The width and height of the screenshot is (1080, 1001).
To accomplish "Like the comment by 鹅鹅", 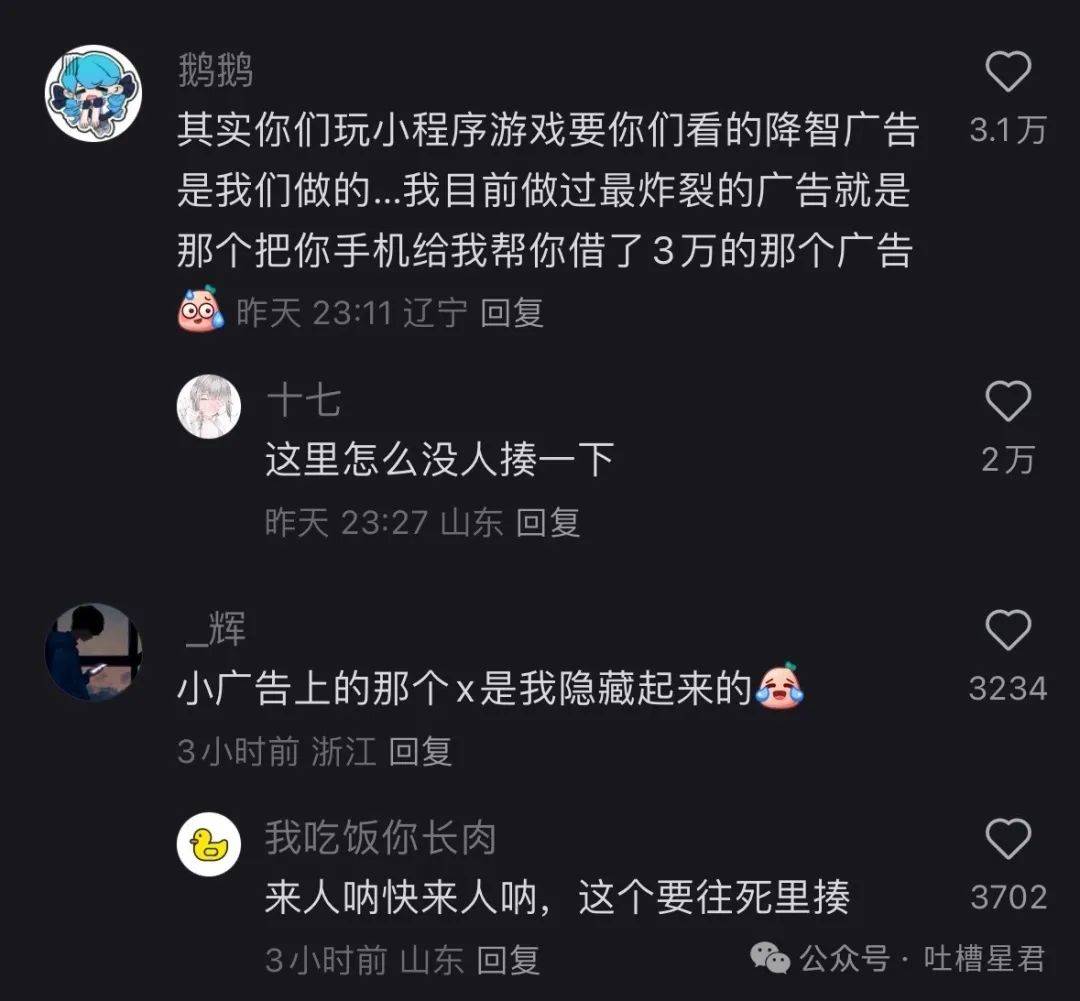I will coord(1007,73).
